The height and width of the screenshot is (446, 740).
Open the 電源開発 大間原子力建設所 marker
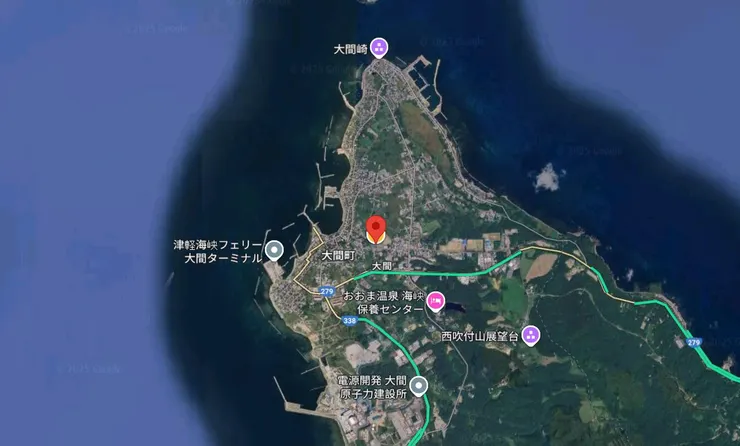418,386
